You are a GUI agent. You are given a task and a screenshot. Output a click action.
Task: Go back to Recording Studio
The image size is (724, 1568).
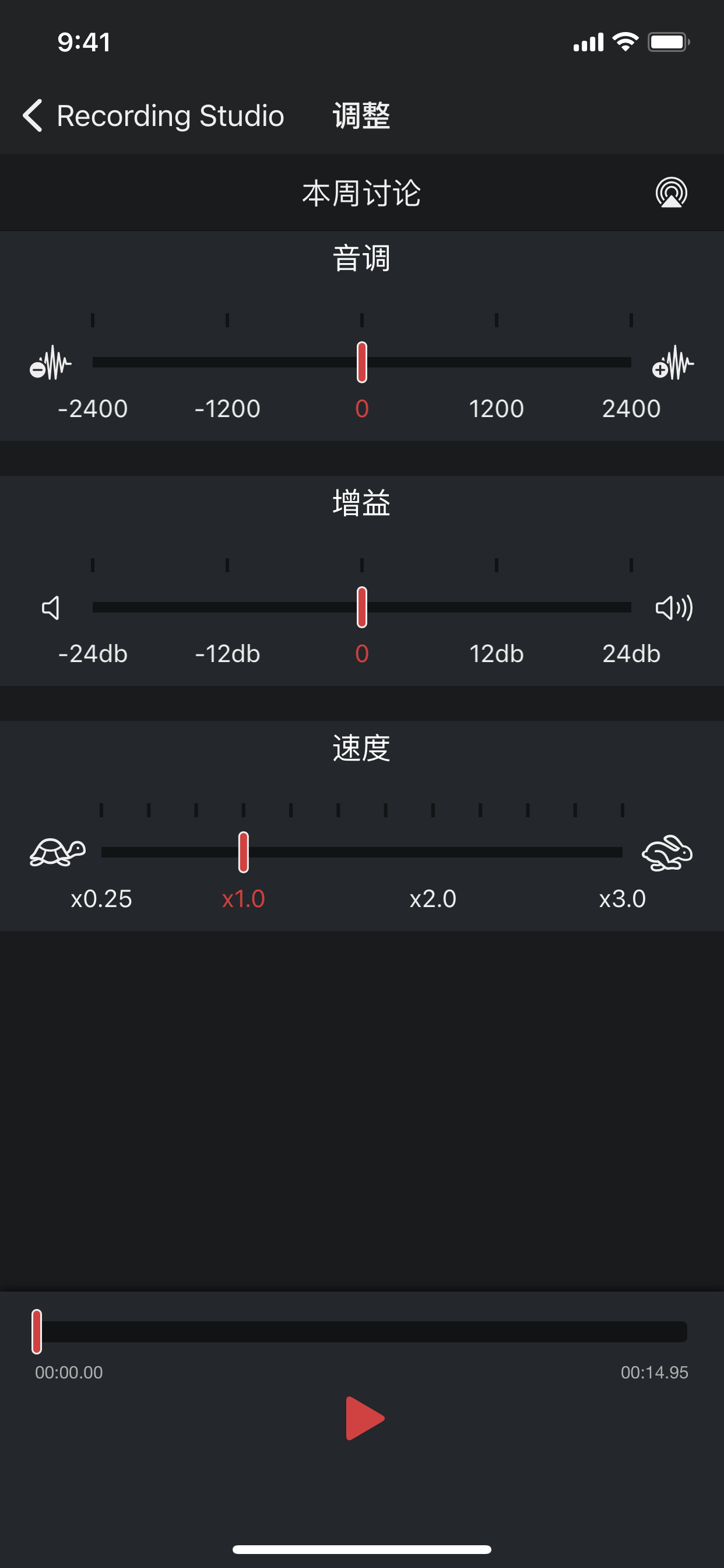[x=152, y=116]
